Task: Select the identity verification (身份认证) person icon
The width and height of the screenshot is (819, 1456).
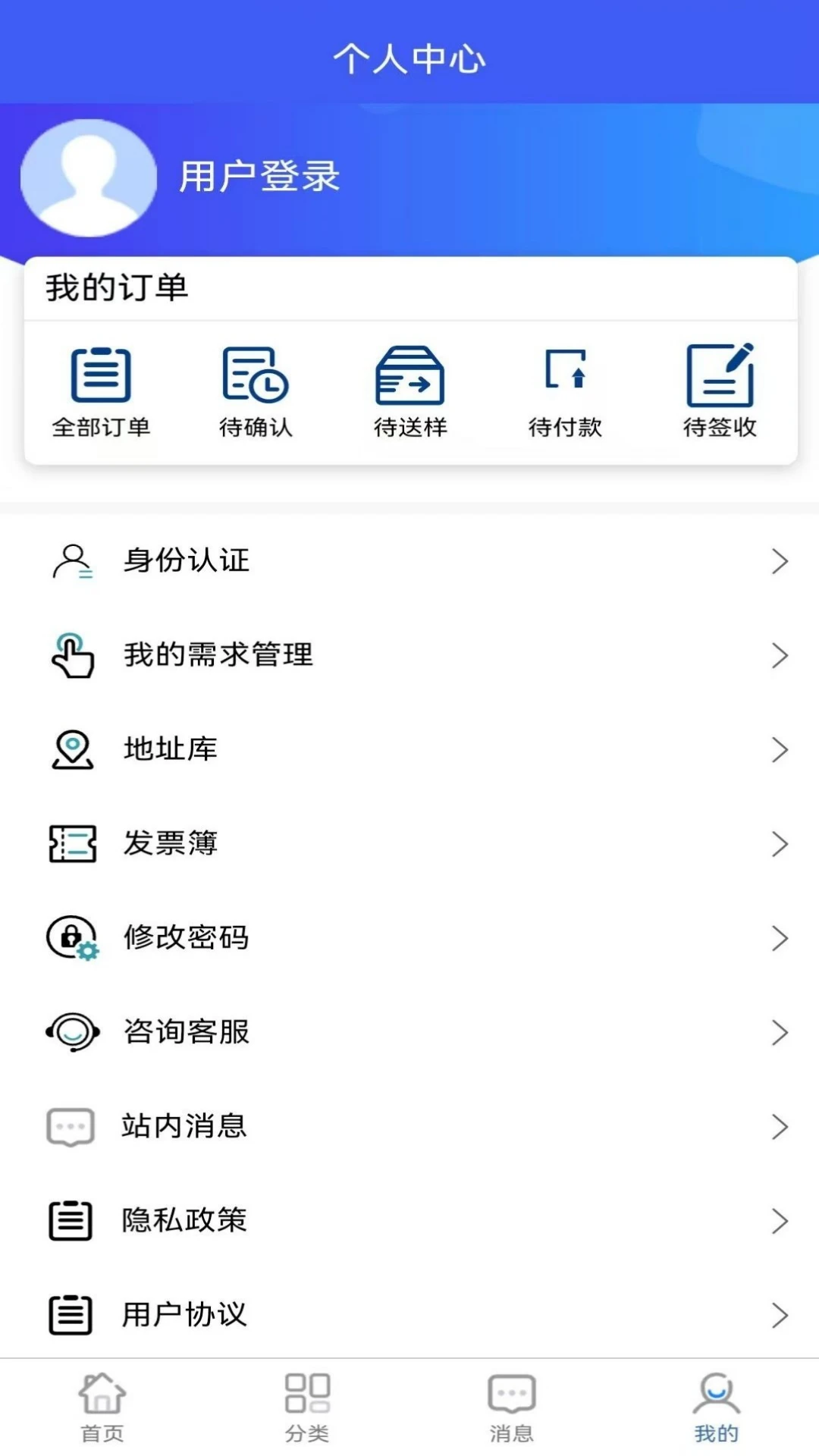Action: (72, 561)
